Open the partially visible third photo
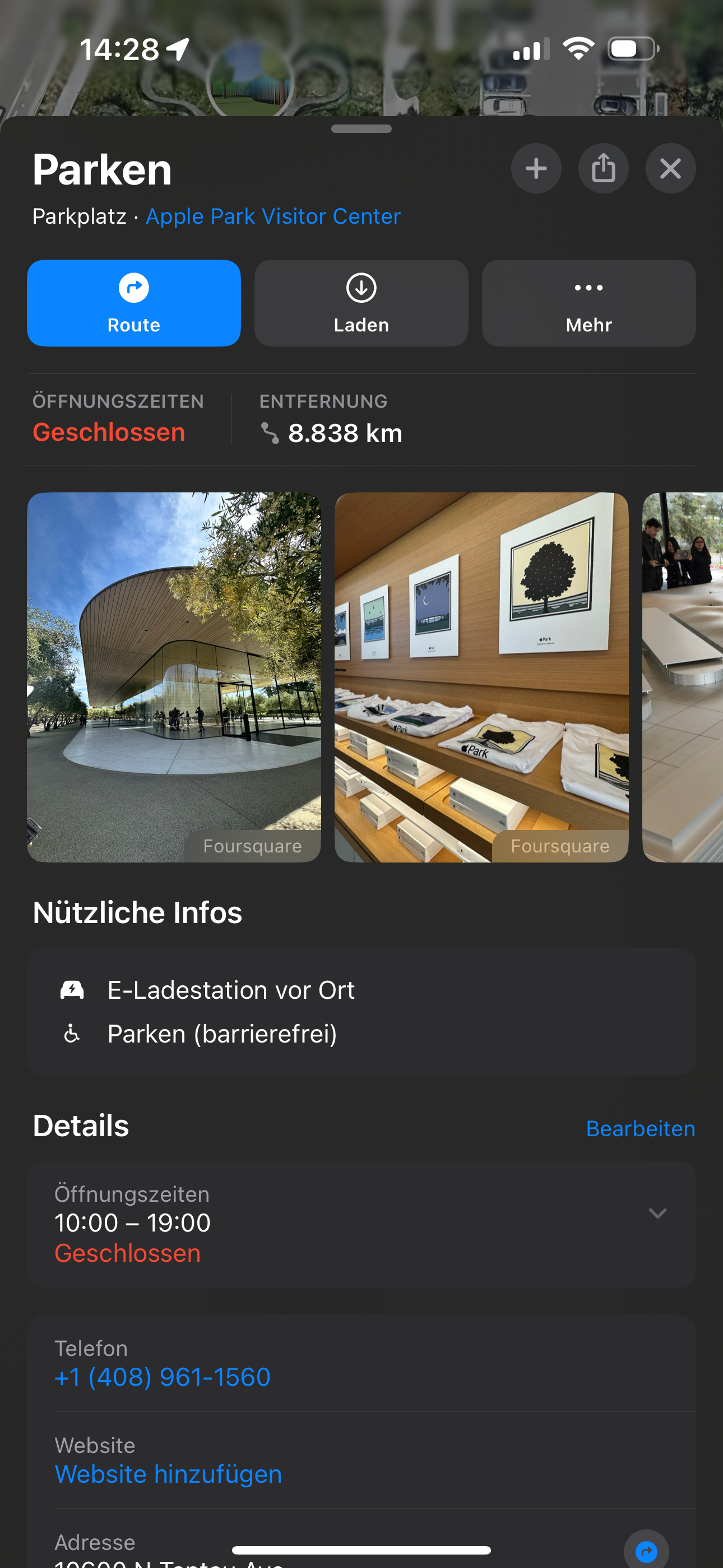 tap(683, 677)
